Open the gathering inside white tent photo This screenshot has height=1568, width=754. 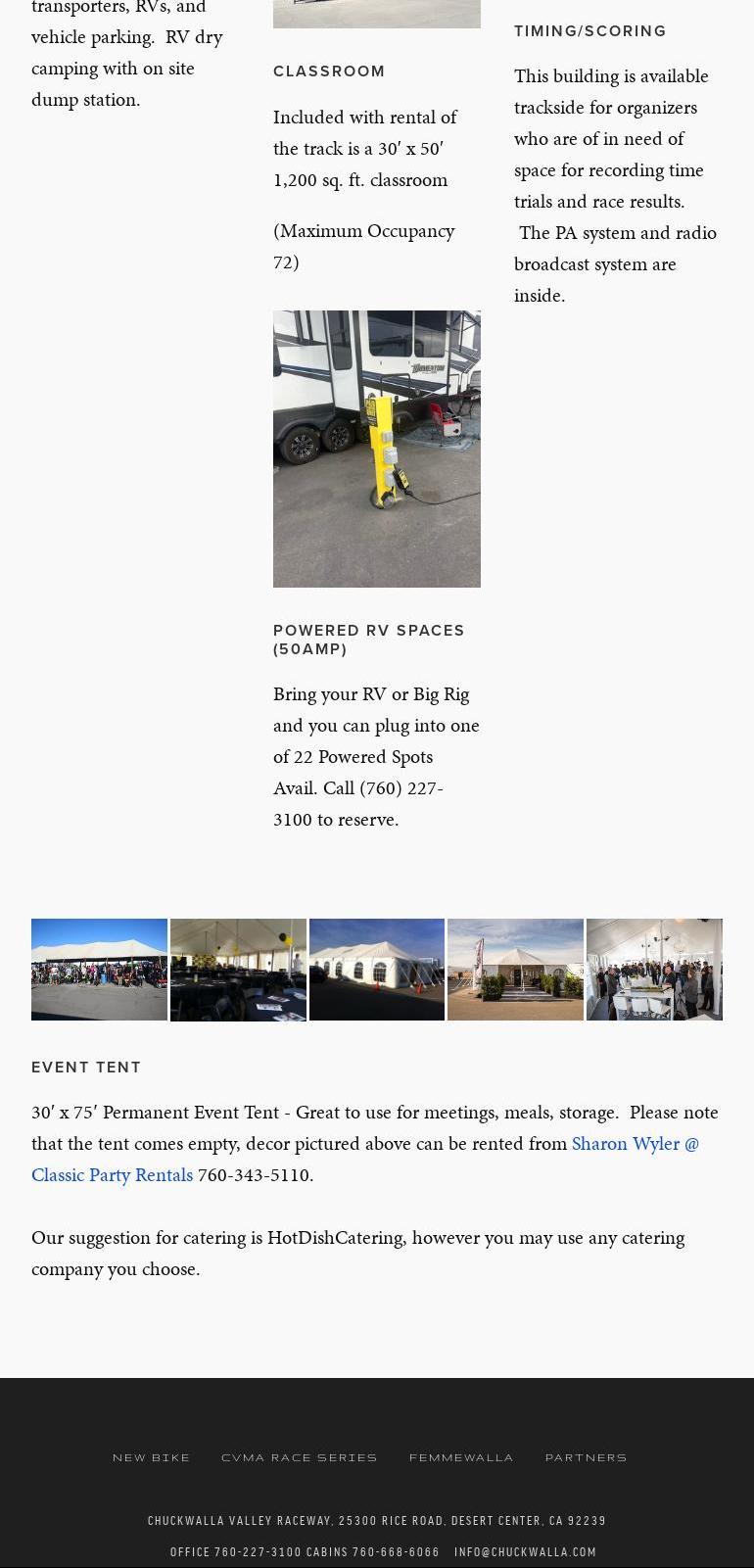654,970
